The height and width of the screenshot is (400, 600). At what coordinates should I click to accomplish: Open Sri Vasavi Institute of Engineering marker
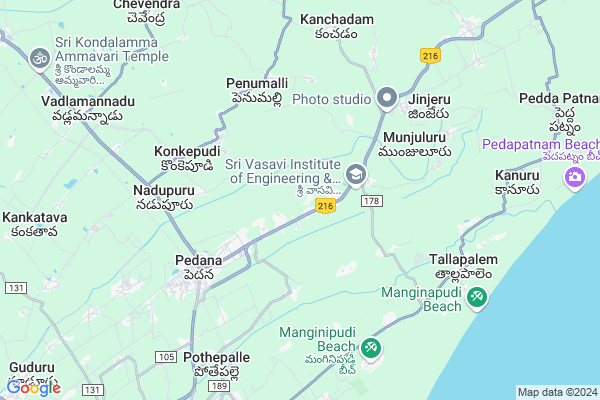click(x=355, y=177)
